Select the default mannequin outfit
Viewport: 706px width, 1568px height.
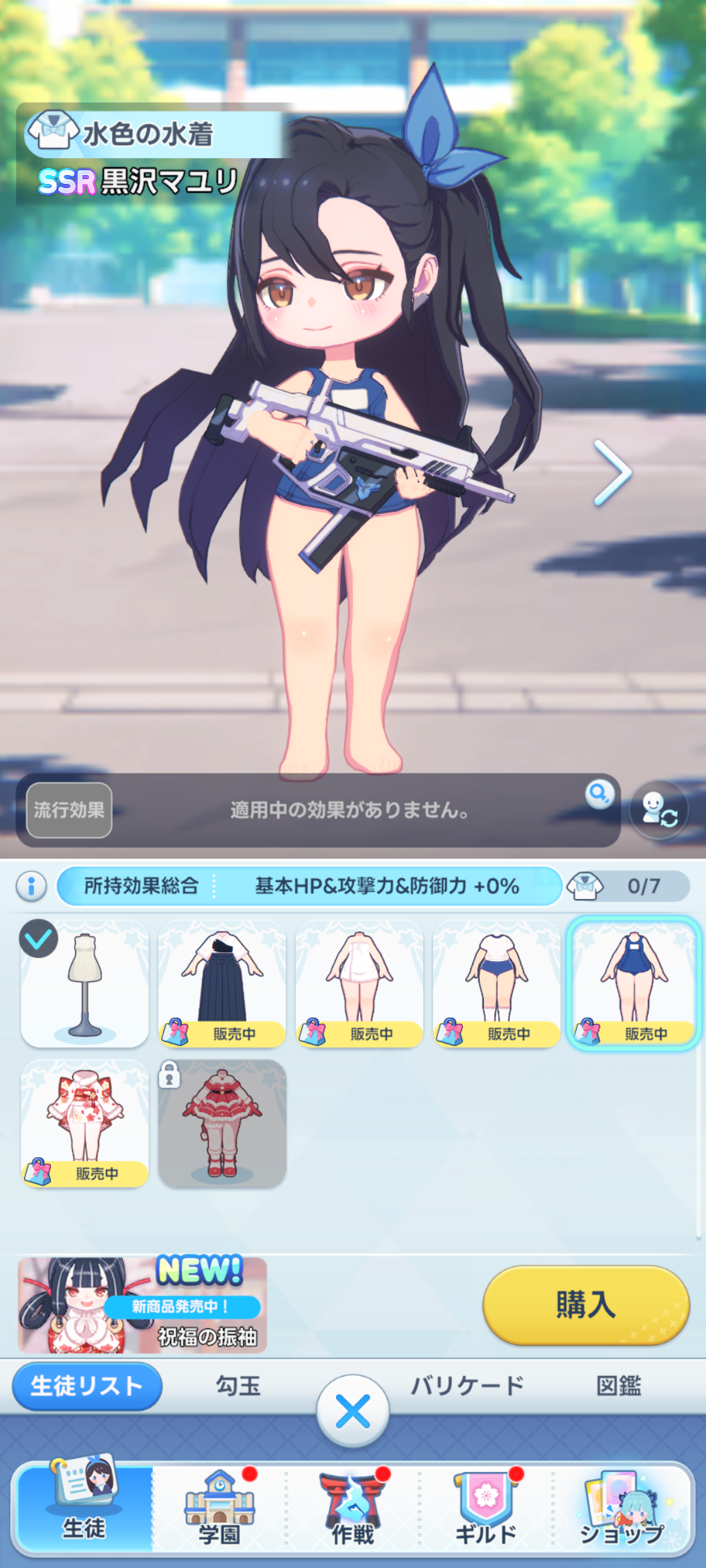(85, 983)
